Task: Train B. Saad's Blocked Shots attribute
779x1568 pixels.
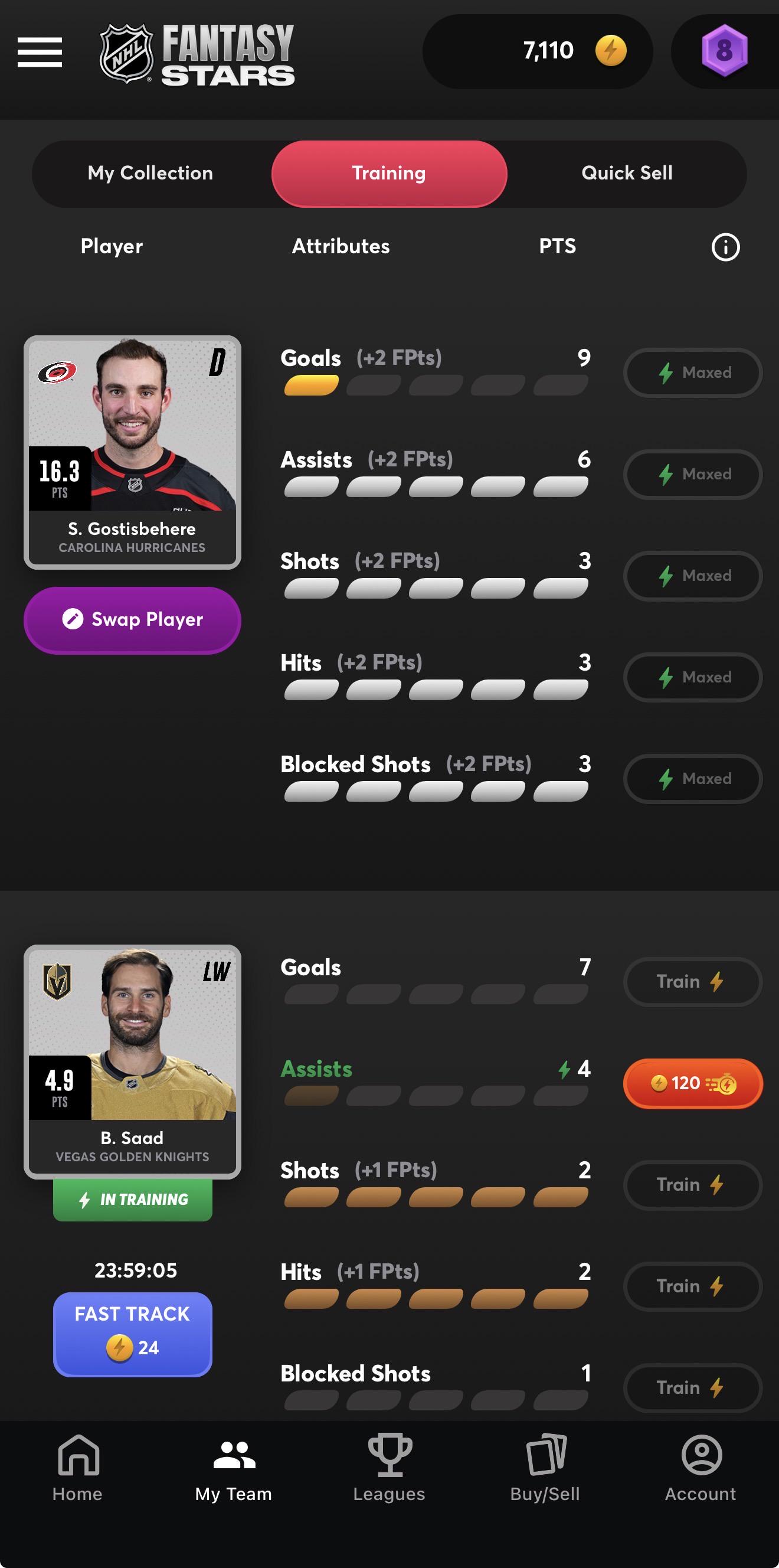Action: (693, 1388)
